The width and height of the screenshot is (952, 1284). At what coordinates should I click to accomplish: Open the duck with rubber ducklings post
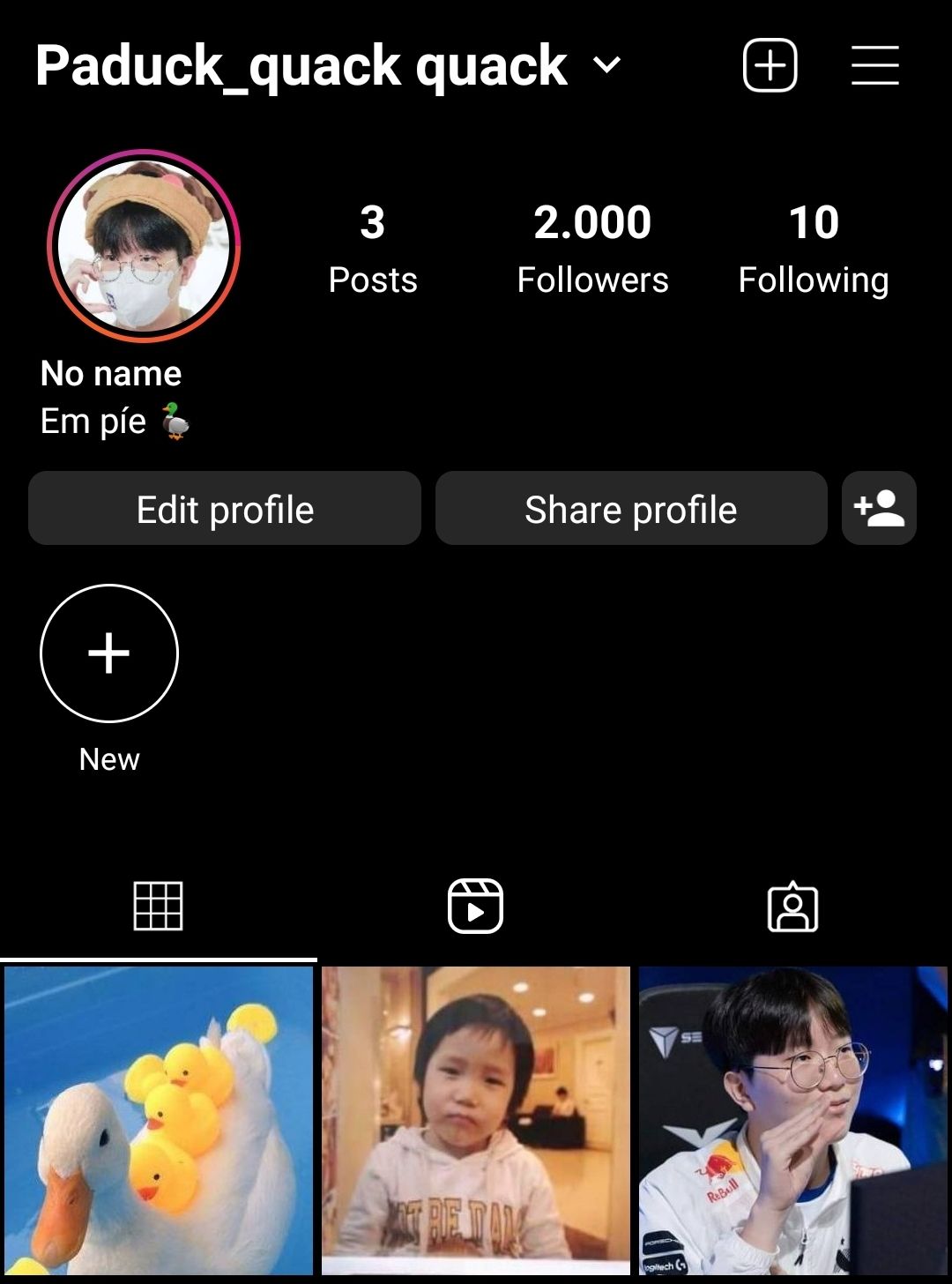[x=159, y=1120]
